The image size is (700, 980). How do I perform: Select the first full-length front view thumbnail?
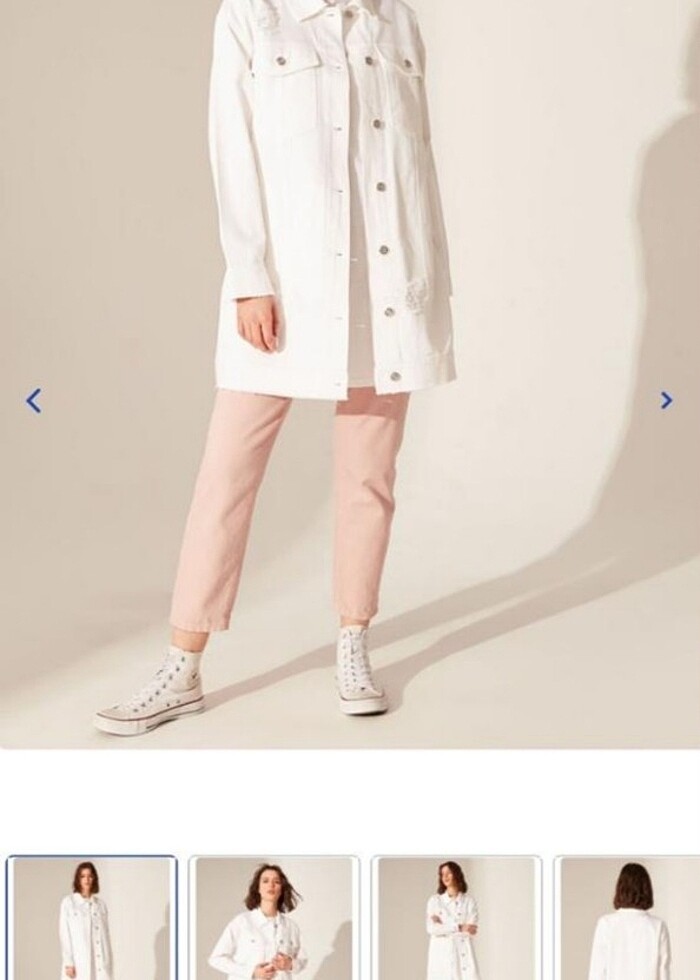(x=91, y=918)
